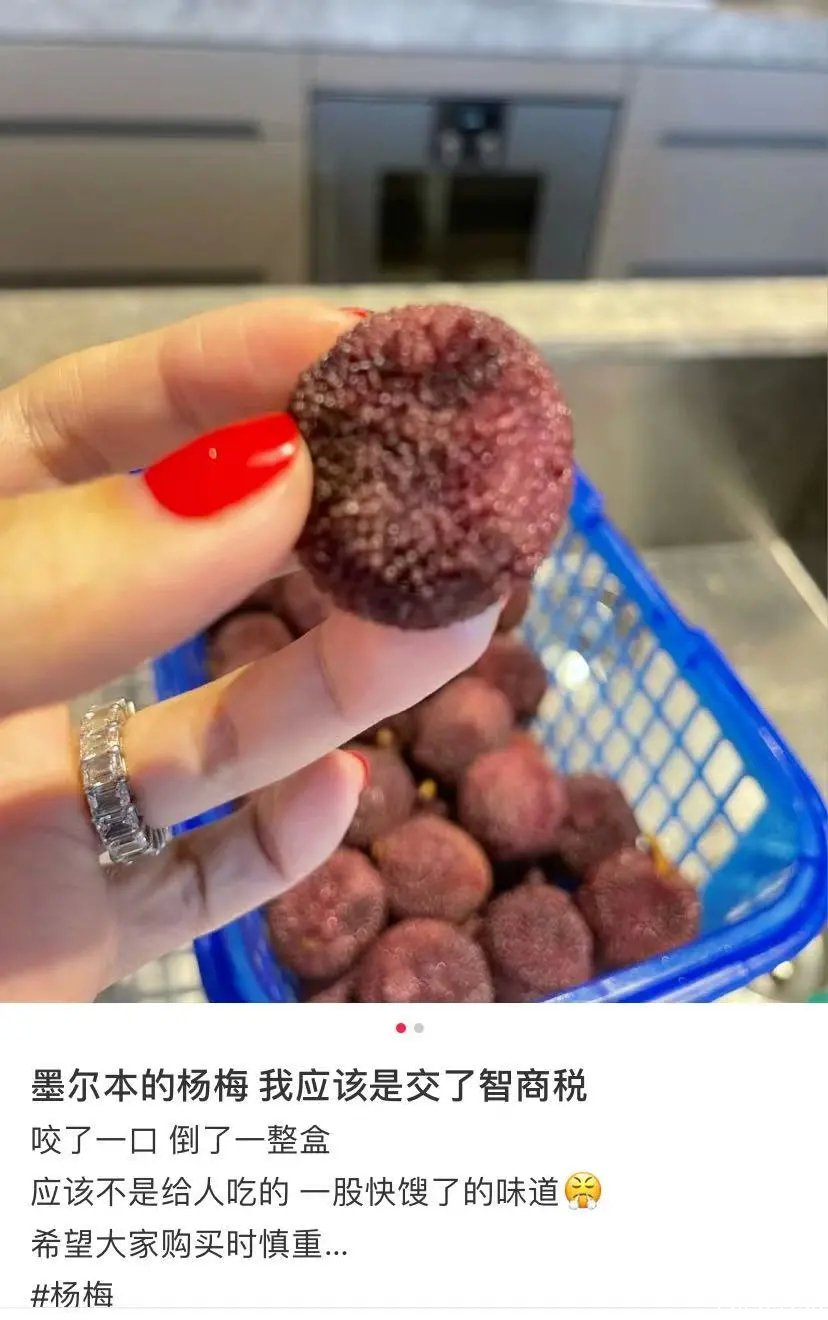Open the #杨梅 hashtag link
This screenshot has height=1320, width=828.
pyautogui.click(x=72, y=1295)
